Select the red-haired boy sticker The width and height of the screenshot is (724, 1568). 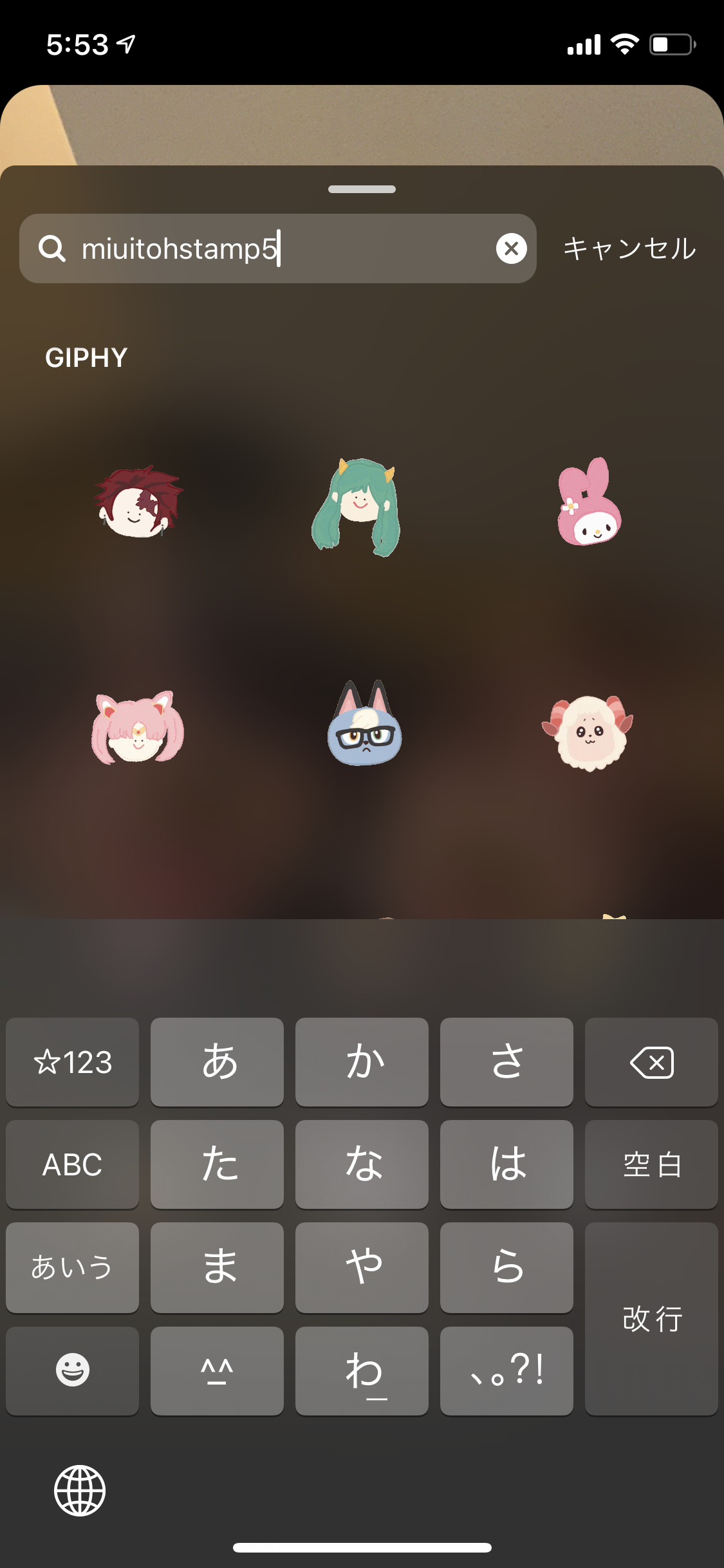[x=138, y=502]
